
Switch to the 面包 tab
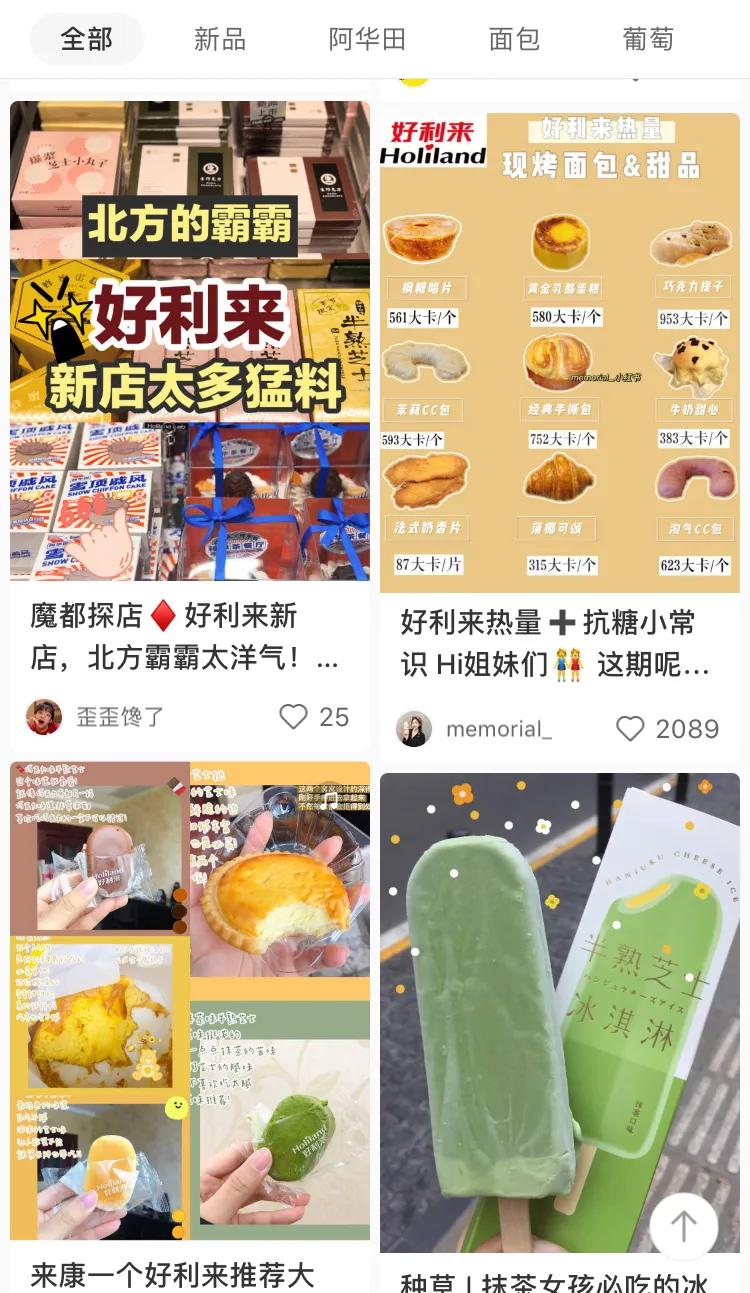514,38
